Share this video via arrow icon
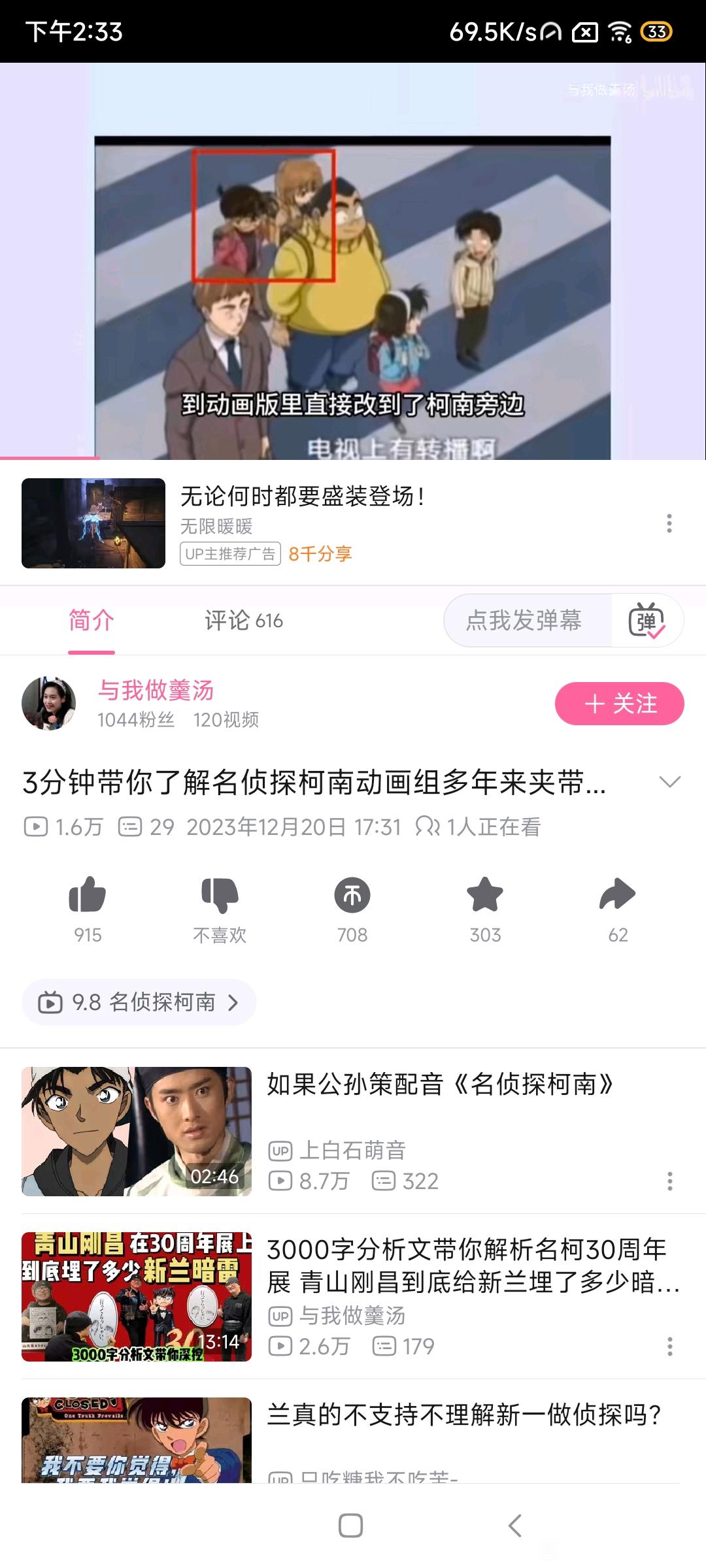 pos(618,895)
